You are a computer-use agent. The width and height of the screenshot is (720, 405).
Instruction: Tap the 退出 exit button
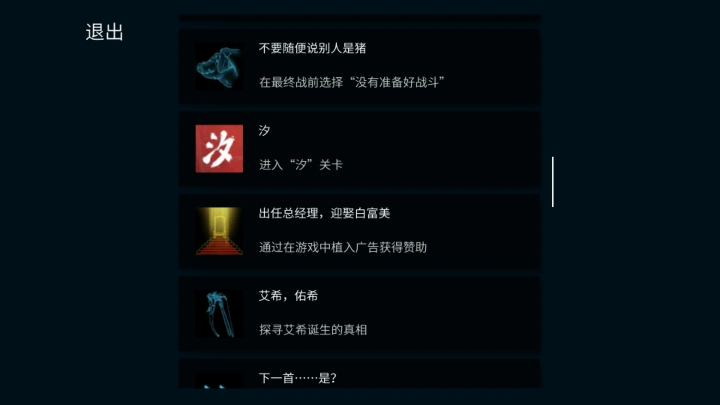point(104,32)
